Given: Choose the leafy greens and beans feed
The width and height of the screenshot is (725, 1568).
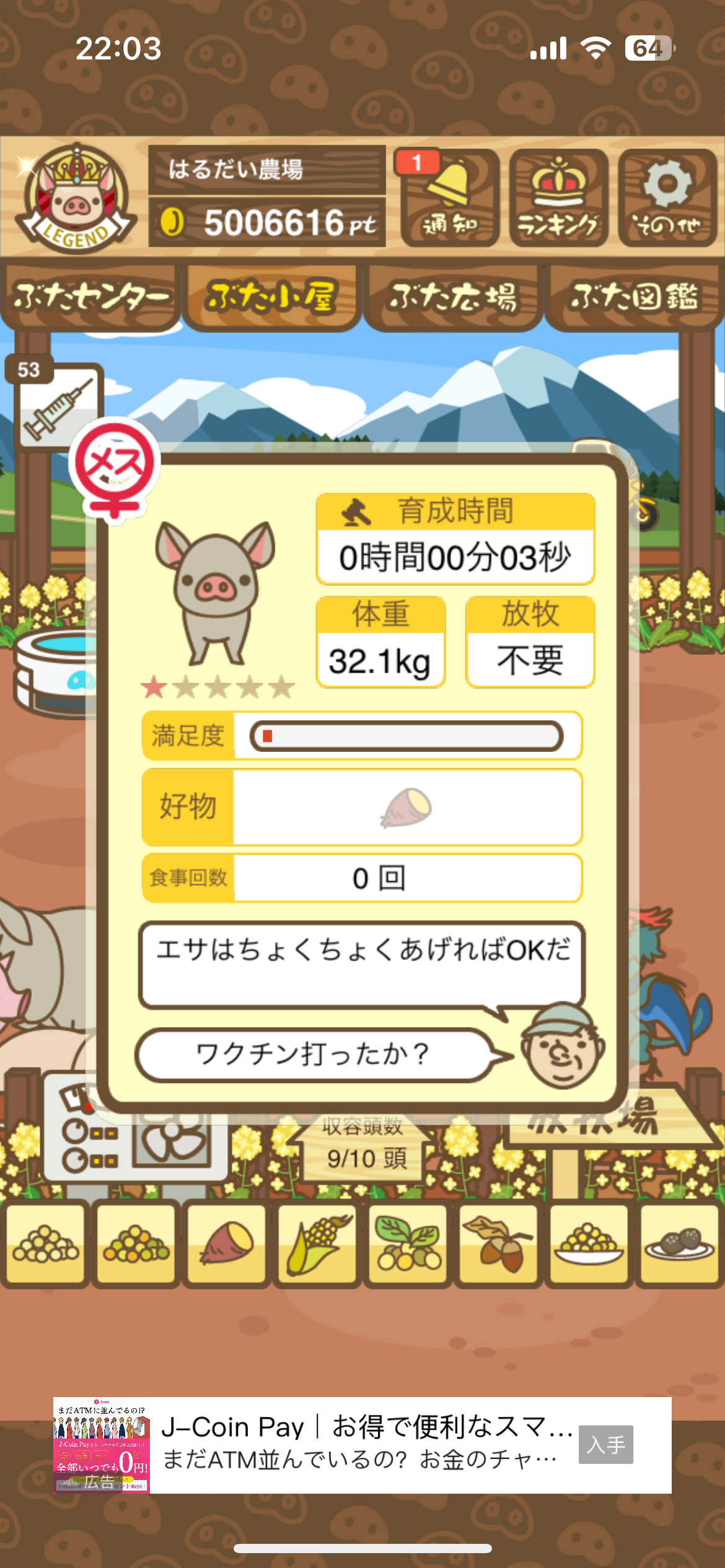Looking at the screenshot, I should pos(407,1242).
